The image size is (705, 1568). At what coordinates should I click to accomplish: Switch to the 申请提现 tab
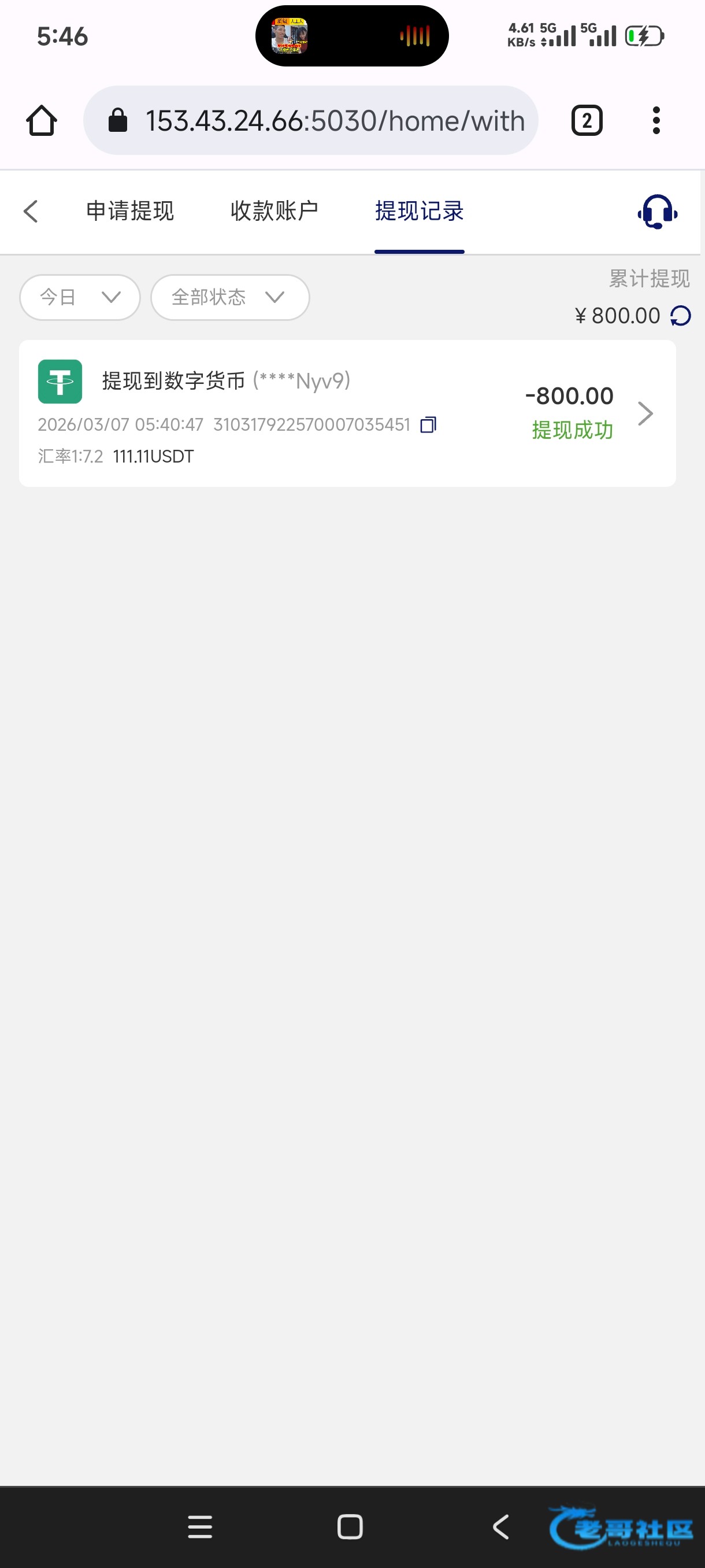pos(130,211)
